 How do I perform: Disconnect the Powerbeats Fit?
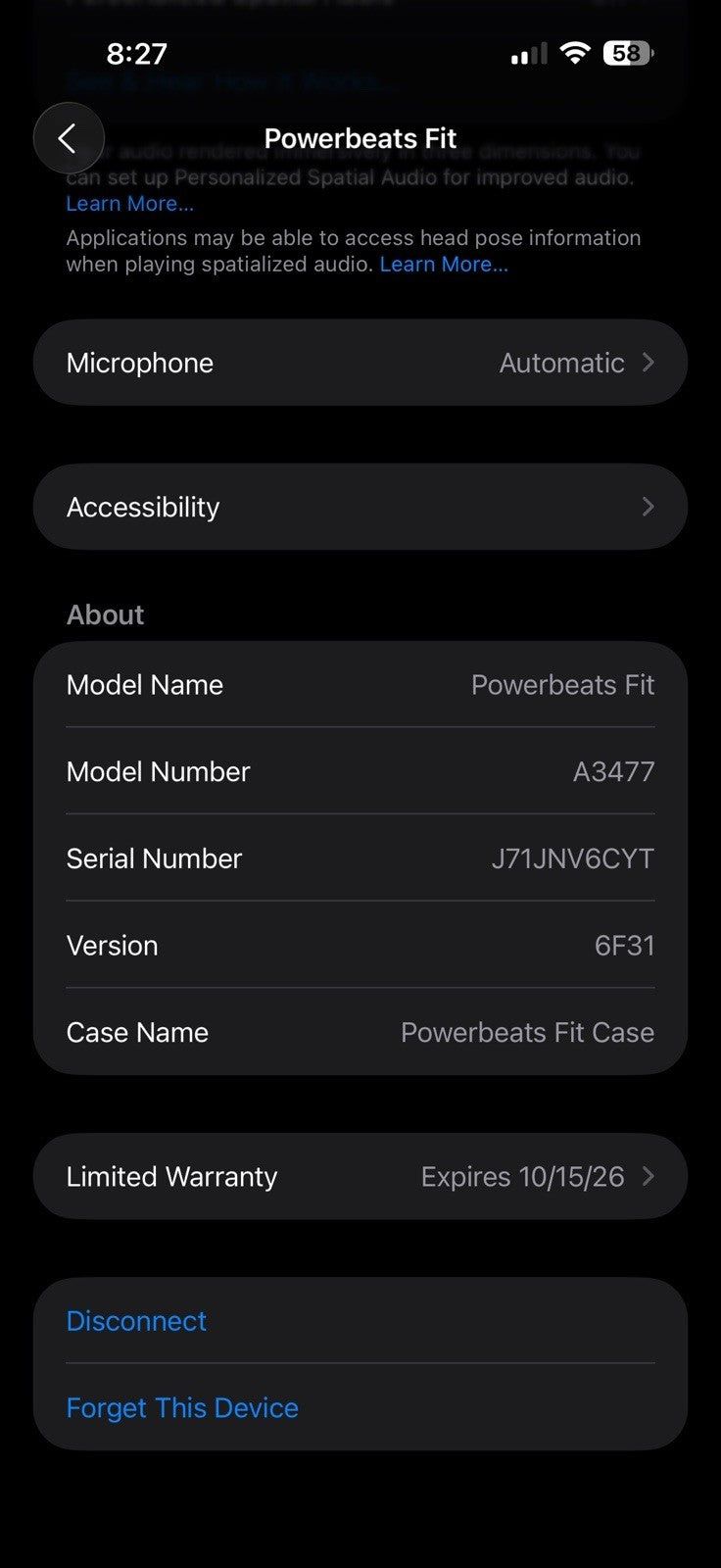pyautogui.click(x=136, y=1321)
